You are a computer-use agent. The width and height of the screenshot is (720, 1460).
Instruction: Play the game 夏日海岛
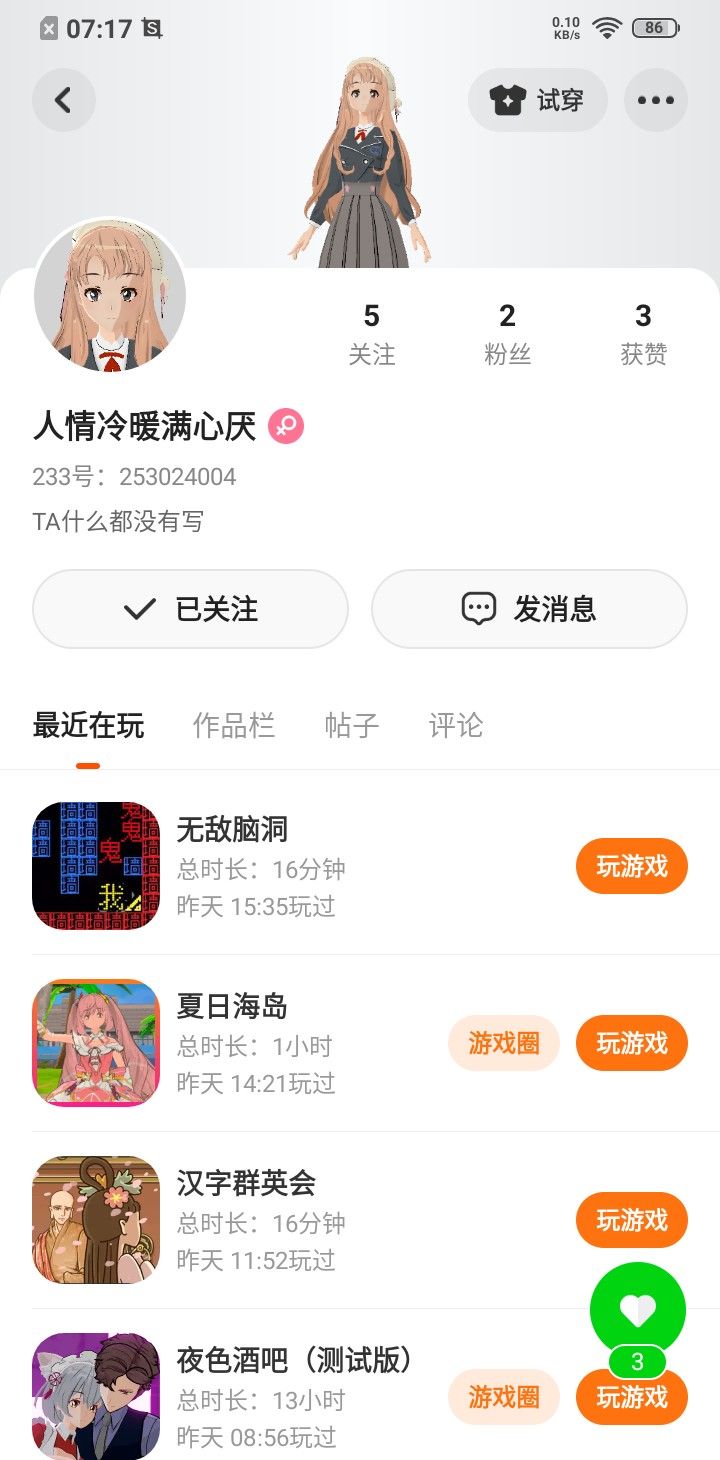(631, 1043)
